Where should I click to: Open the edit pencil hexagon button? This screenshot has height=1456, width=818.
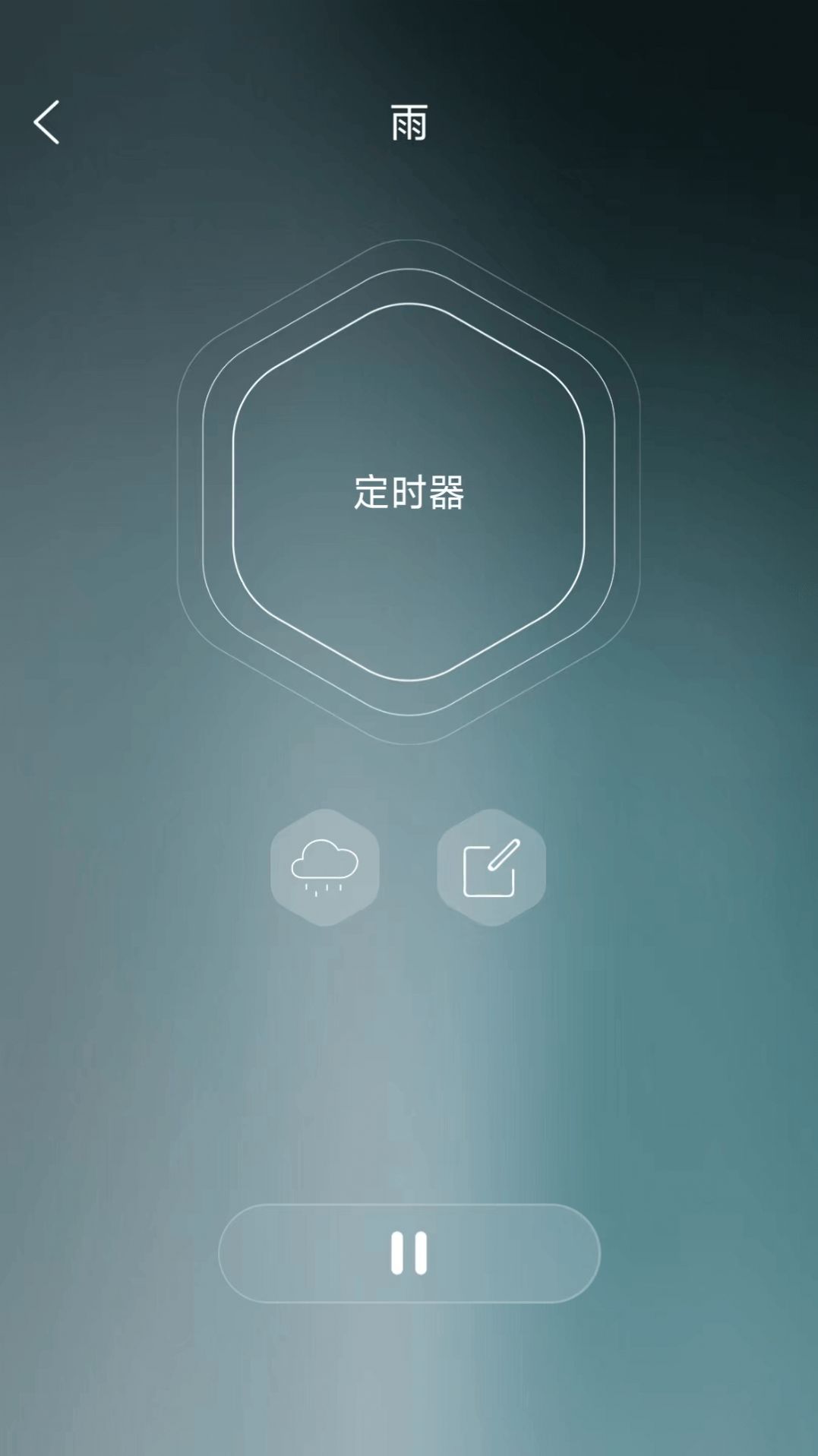pos(491,867)
